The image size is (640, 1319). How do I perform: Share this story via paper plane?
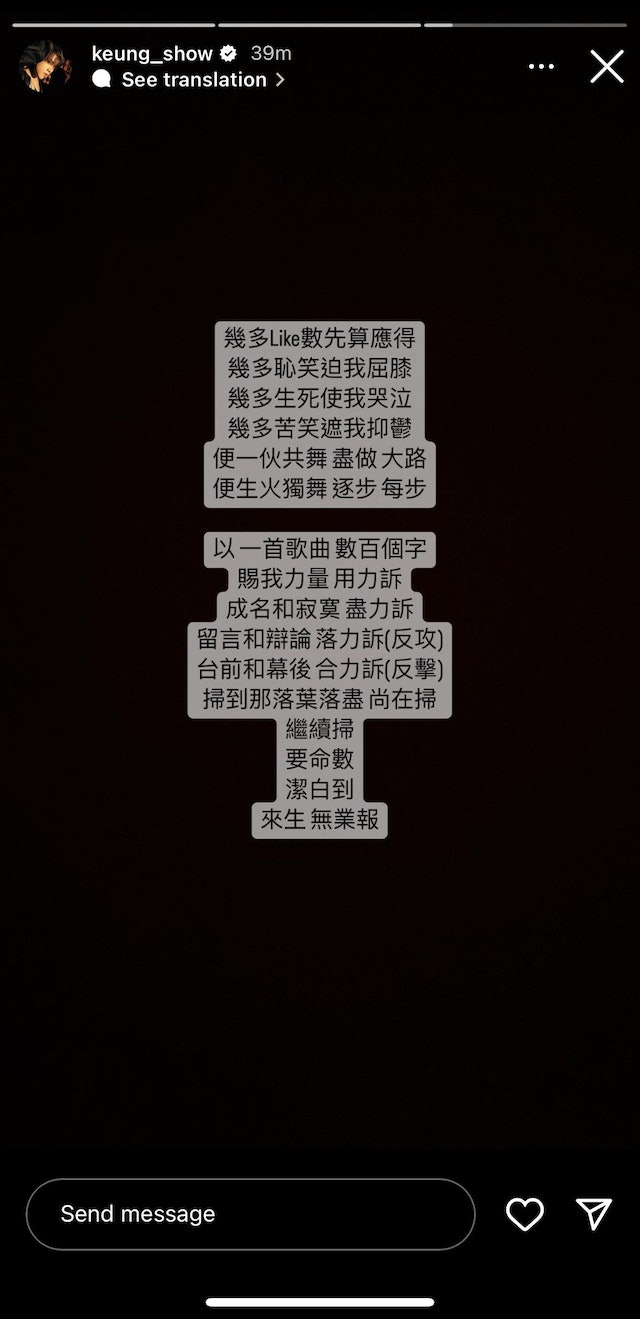(x=594, y=1214)
